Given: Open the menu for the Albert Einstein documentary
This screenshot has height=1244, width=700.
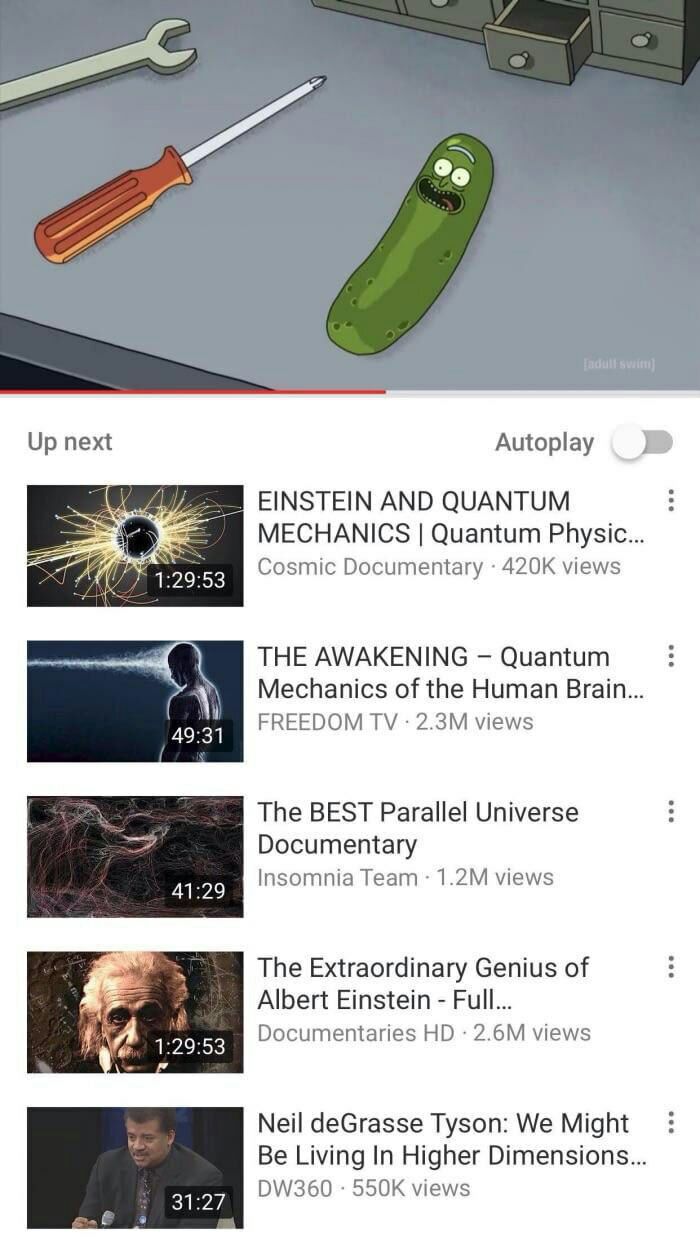Looking at the screenshot, I should pos(671,967).
